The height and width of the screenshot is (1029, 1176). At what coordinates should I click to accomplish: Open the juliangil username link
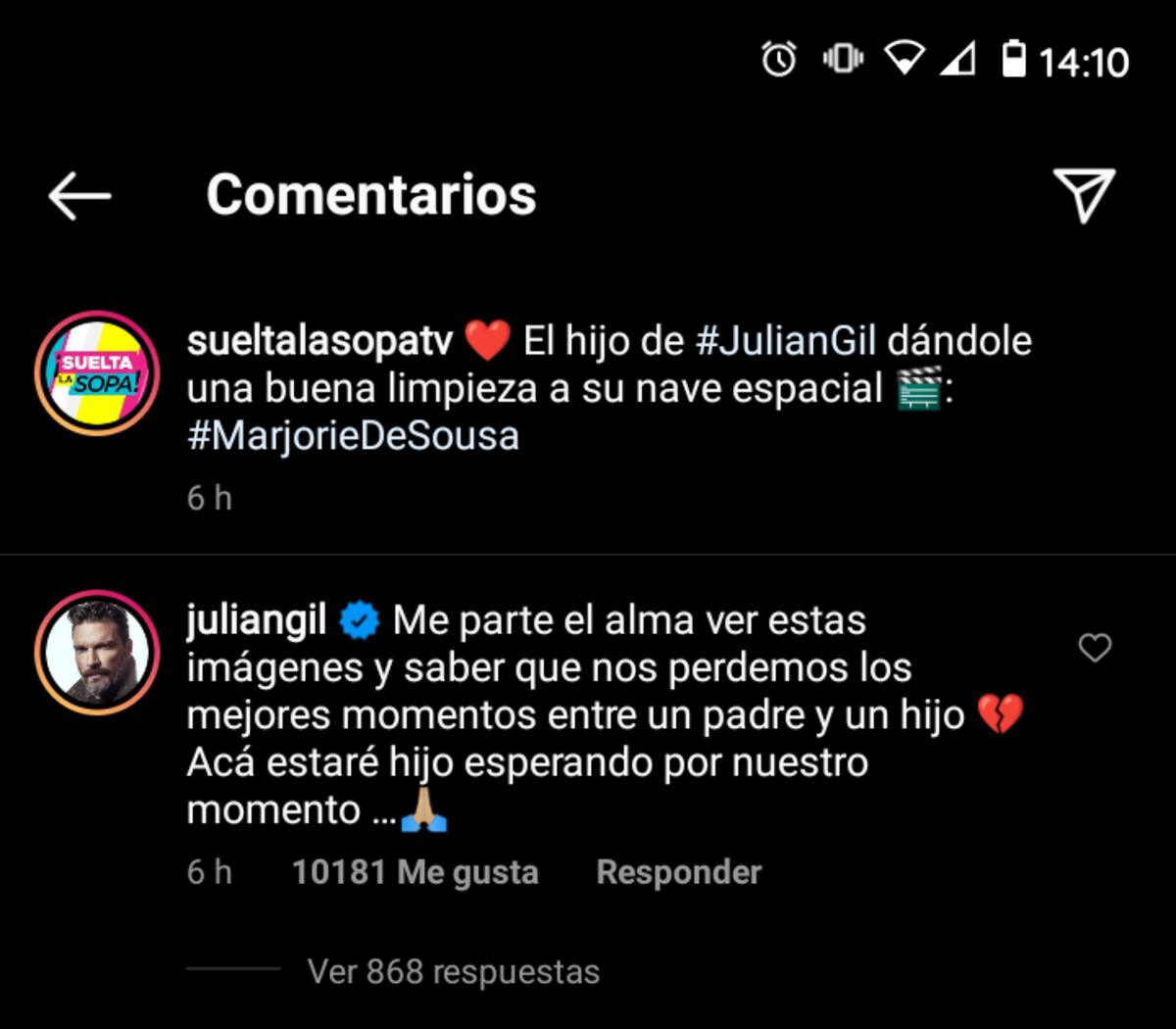(x=256, y=620)
